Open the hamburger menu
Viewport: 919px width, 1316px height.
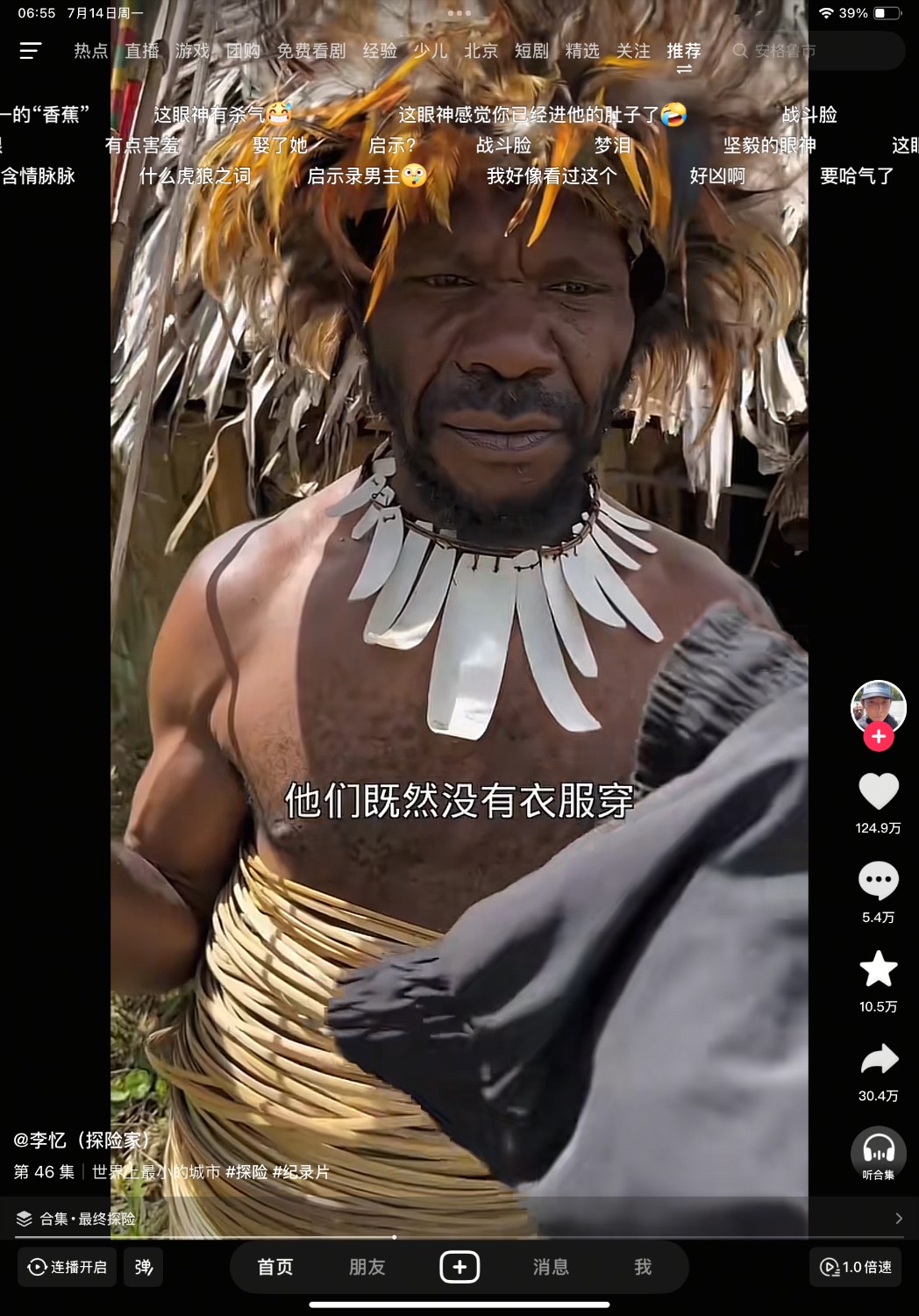click(x=31, y=51)
